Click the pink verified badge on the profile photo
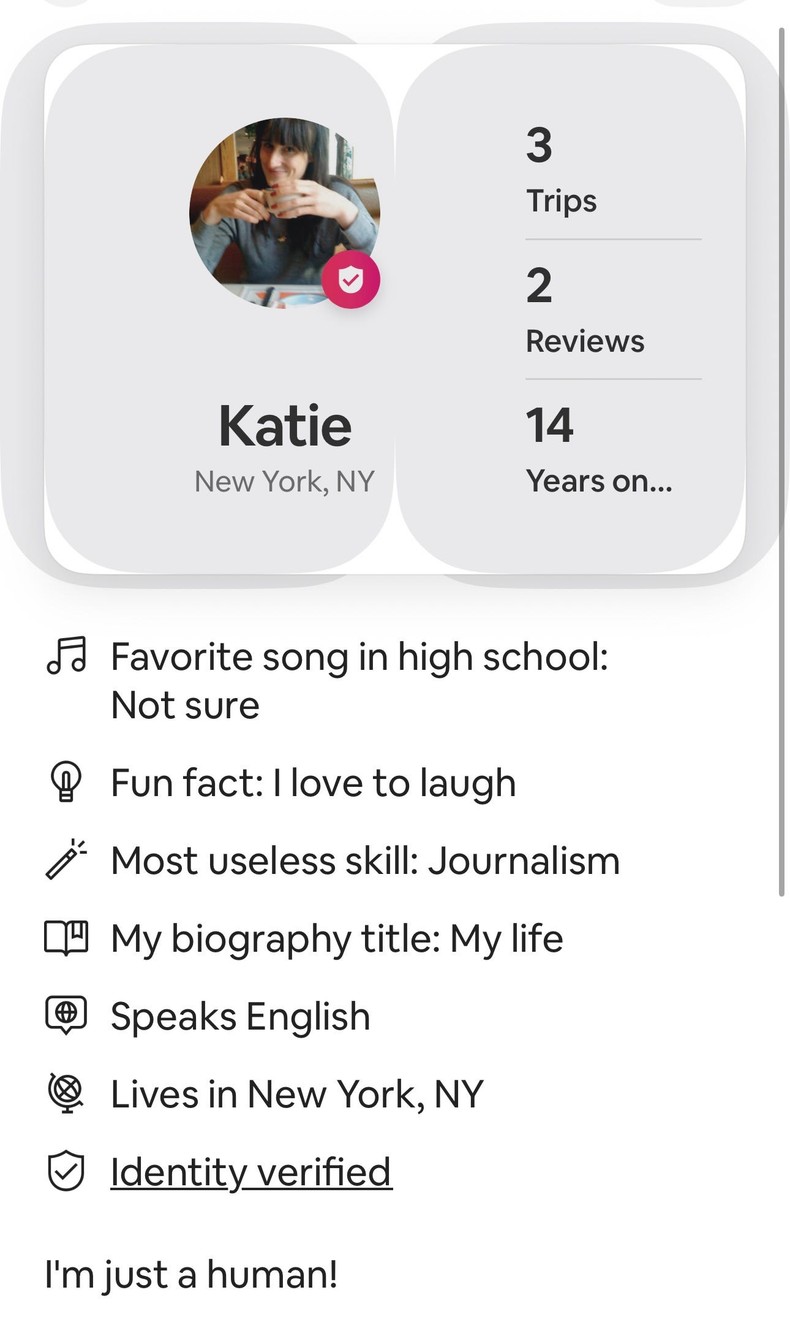 [x=351, y=280]
